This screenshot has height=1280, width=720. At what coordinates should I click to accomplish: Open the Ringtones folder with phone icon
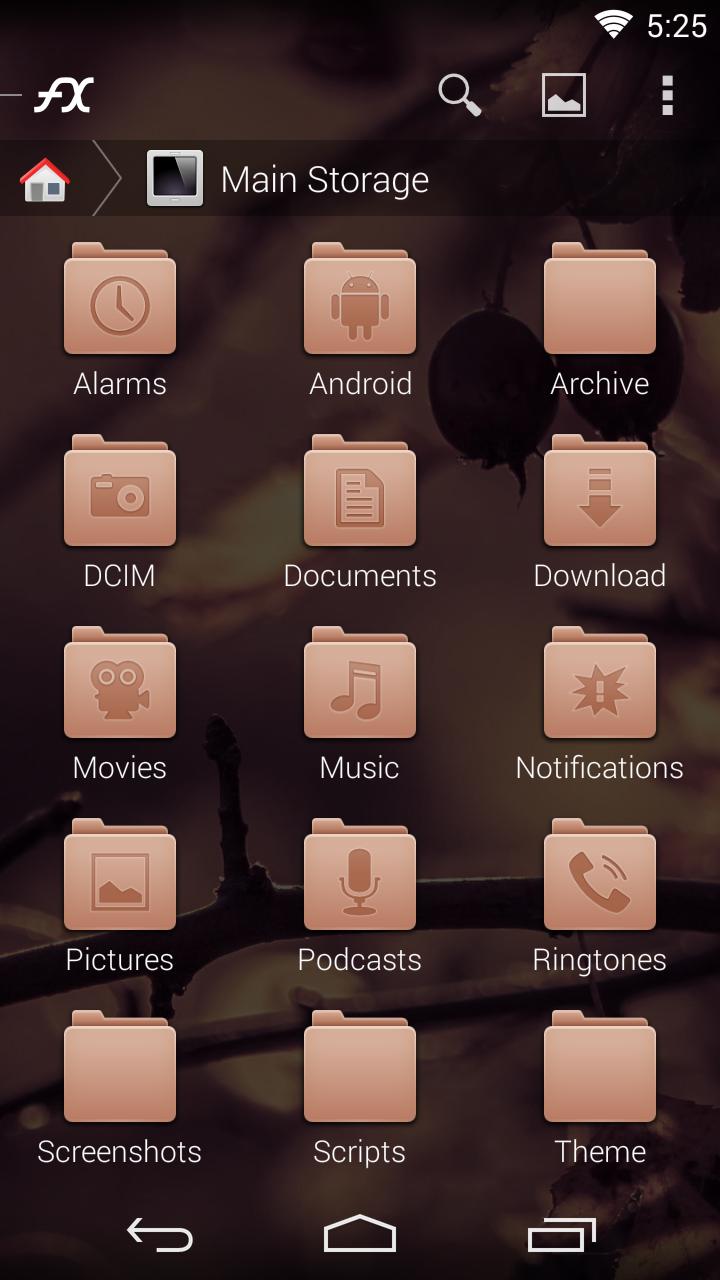tap(600, 876)
